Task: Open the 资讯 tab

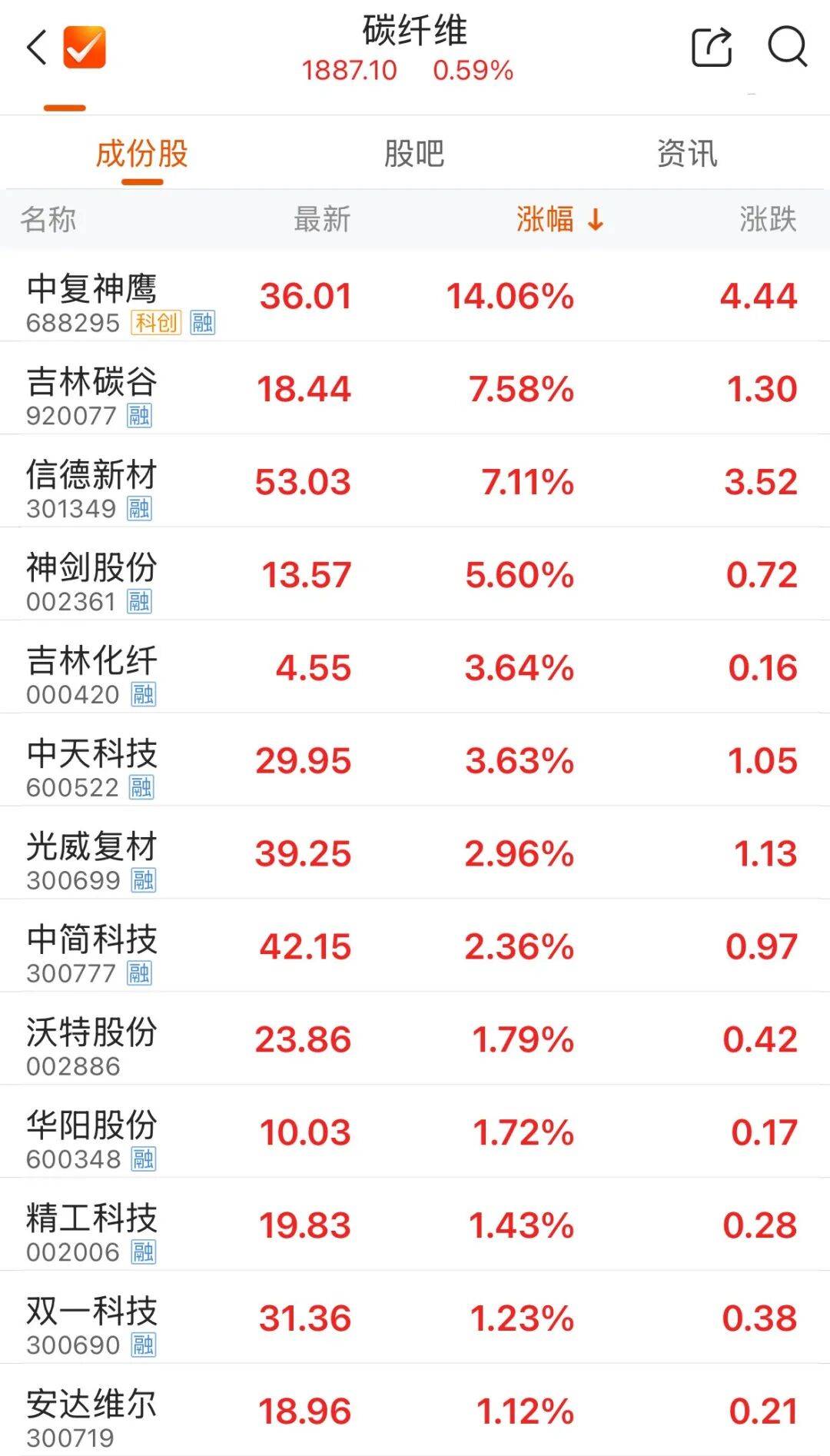Action: click(x=689, y=154)
